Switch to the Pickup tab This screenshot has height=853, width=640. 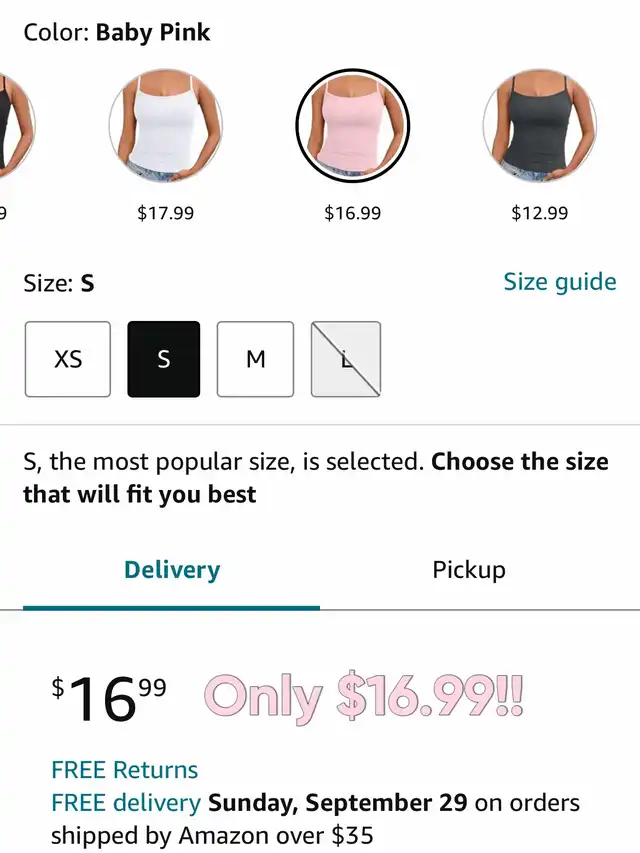pos(469,570)
